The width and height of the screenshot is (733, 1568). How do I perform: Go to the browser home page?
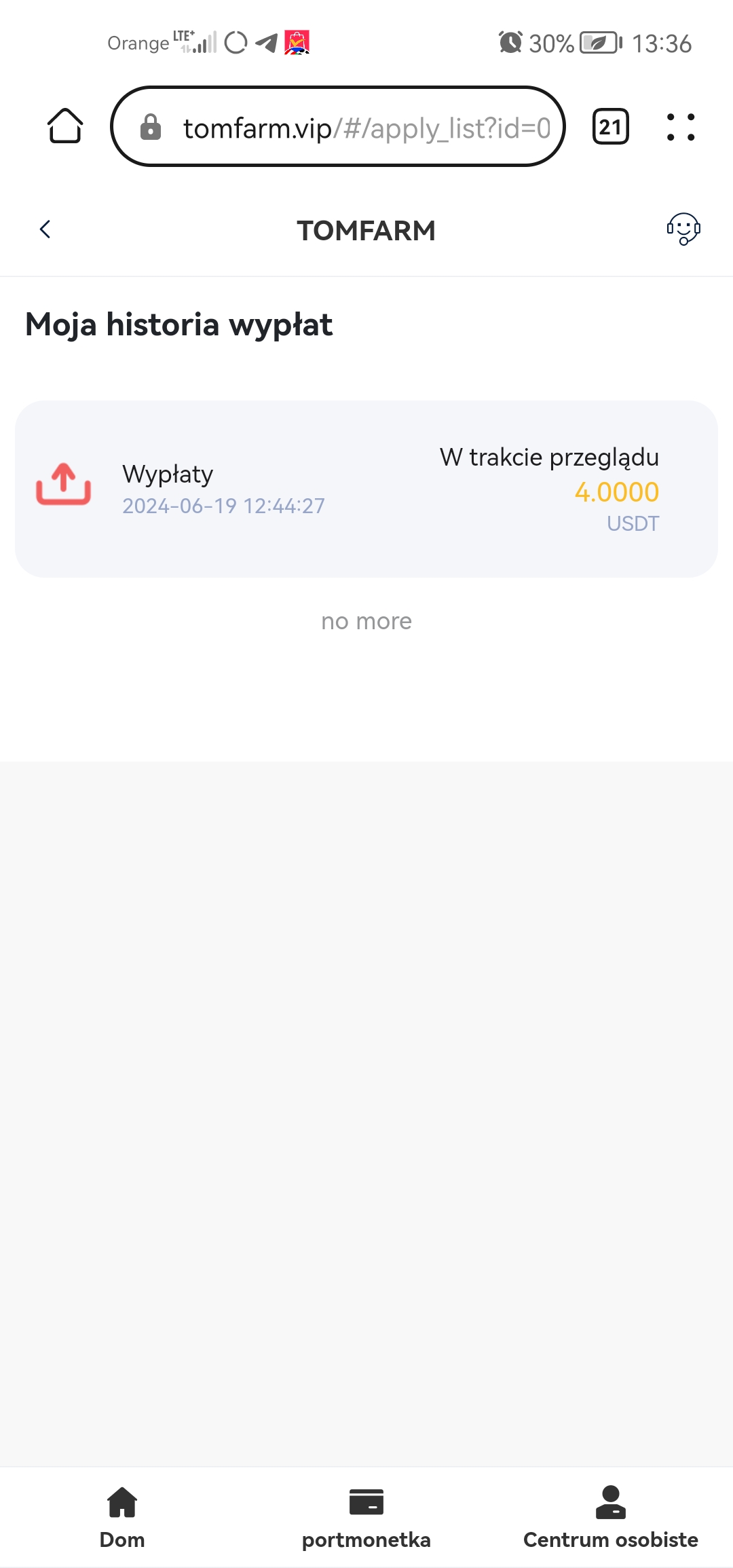click(65, 126)
